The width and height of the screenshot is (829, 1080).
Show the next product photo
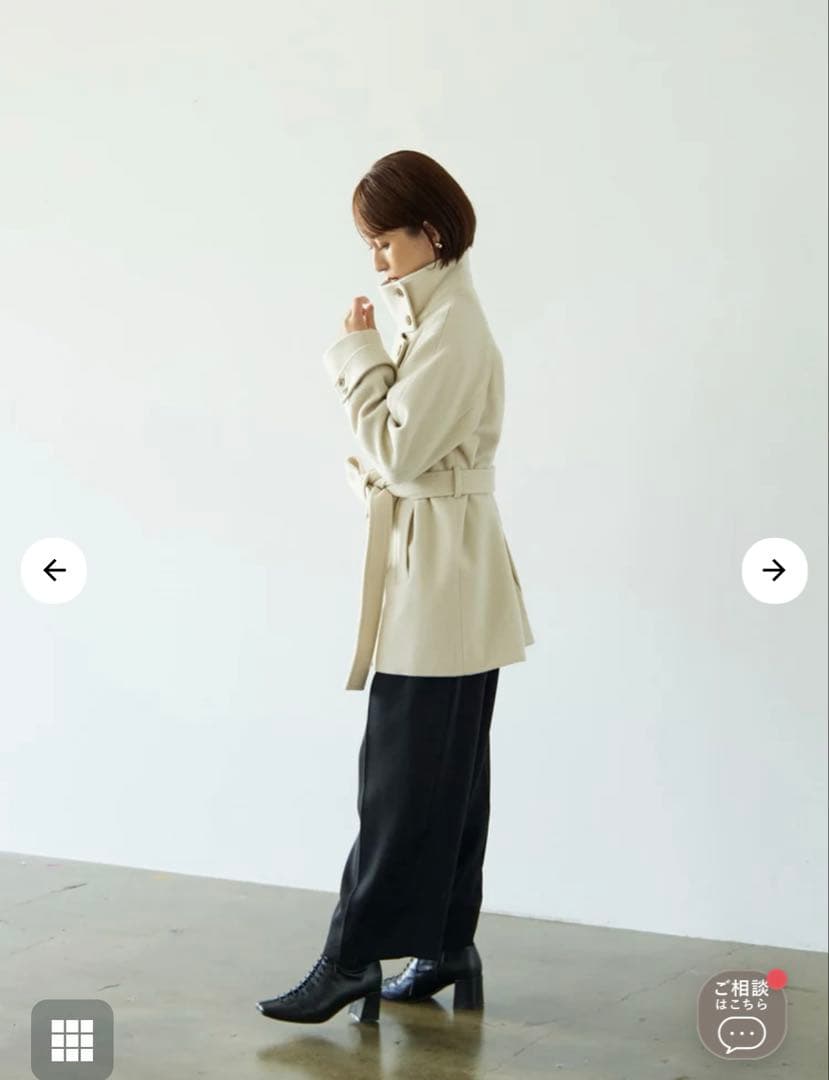774,570
